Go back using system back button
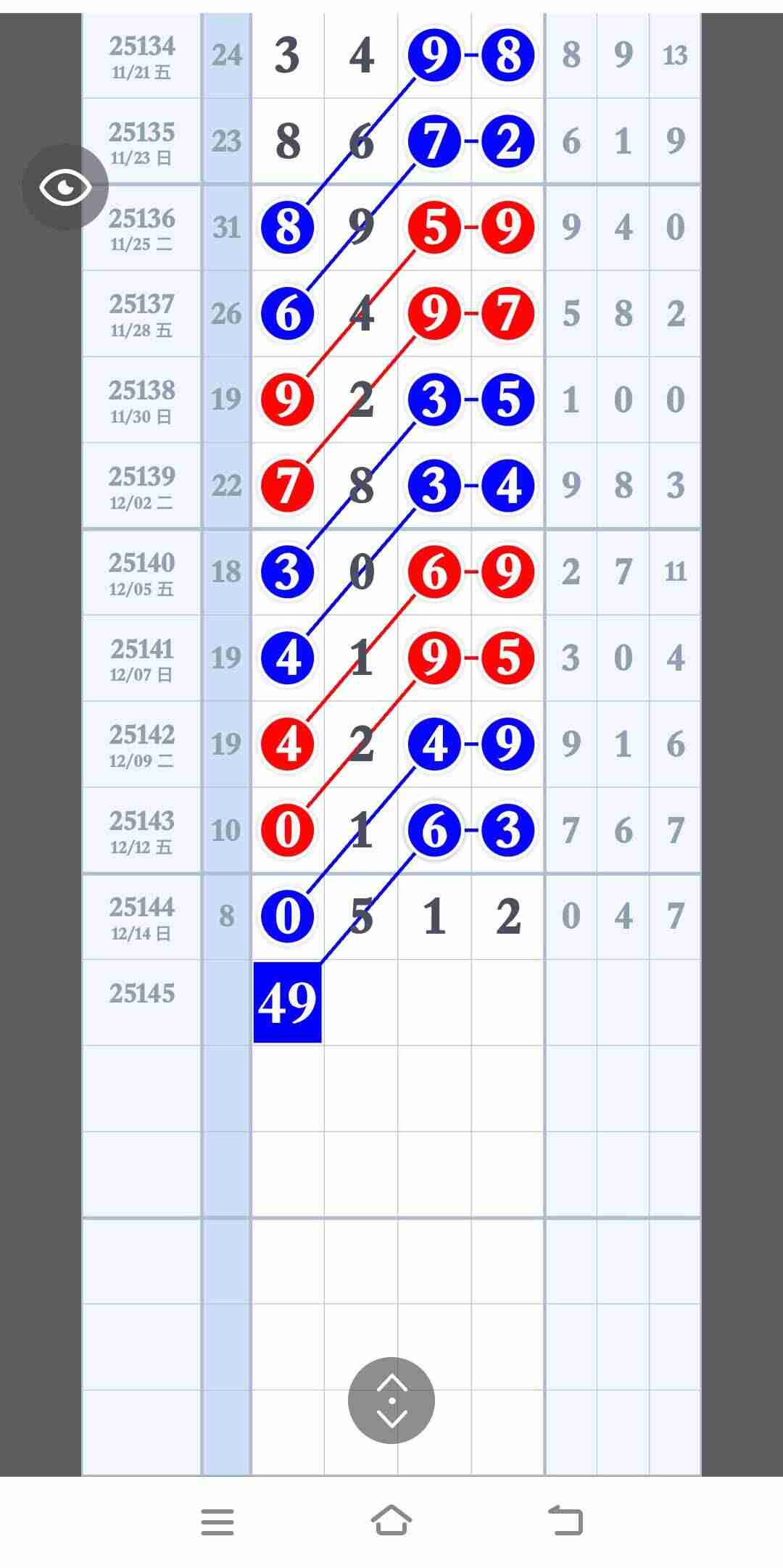783x1568 pixels. [565, 1520]
